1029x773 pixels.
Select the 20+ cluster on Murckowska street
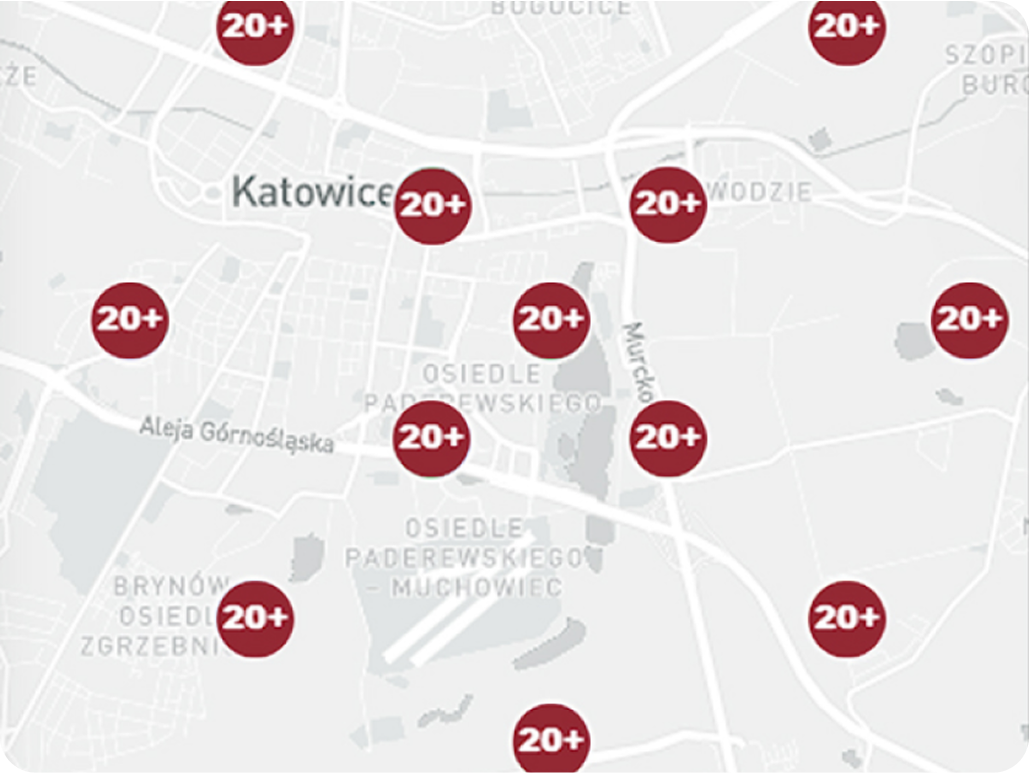(x=668, y=438)
